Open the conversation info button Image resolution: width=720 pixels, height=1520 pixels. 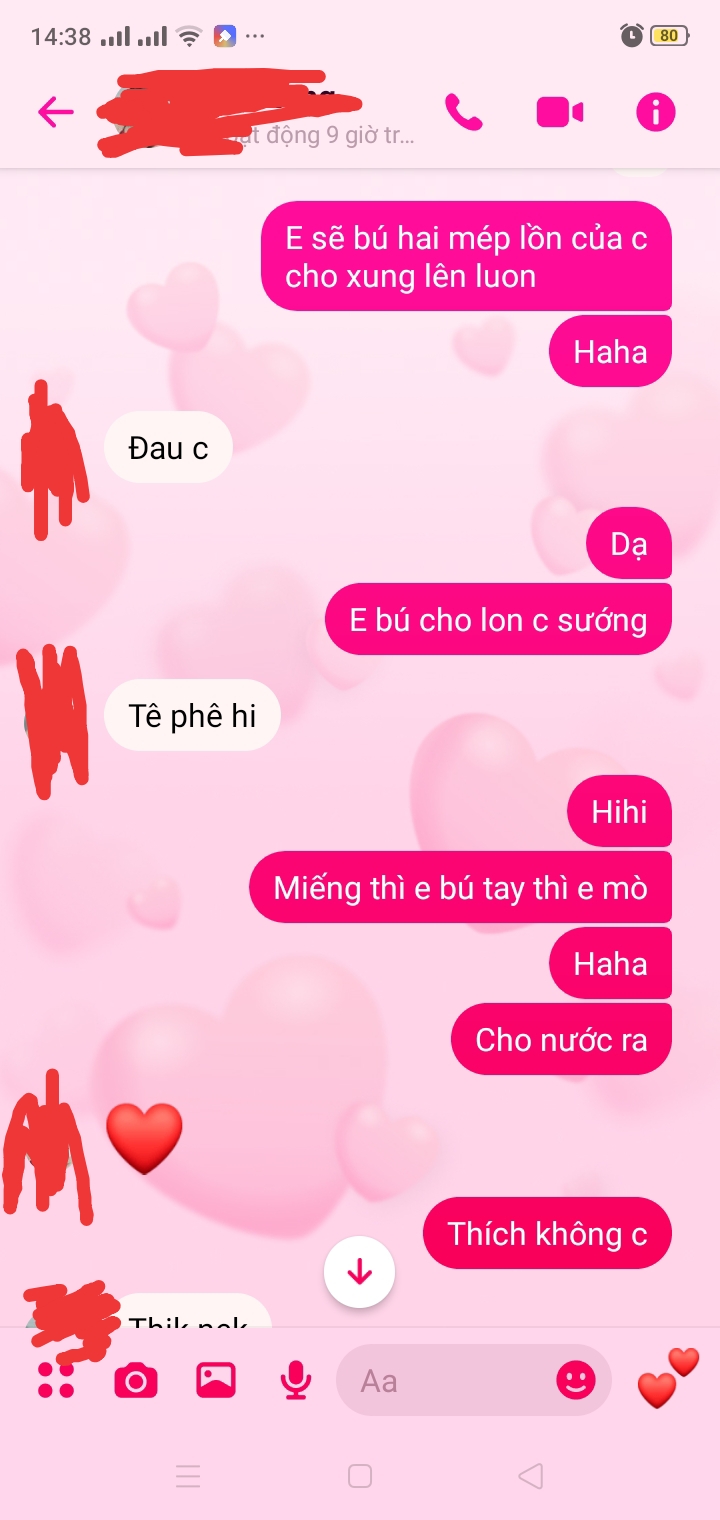coord(656,112)
